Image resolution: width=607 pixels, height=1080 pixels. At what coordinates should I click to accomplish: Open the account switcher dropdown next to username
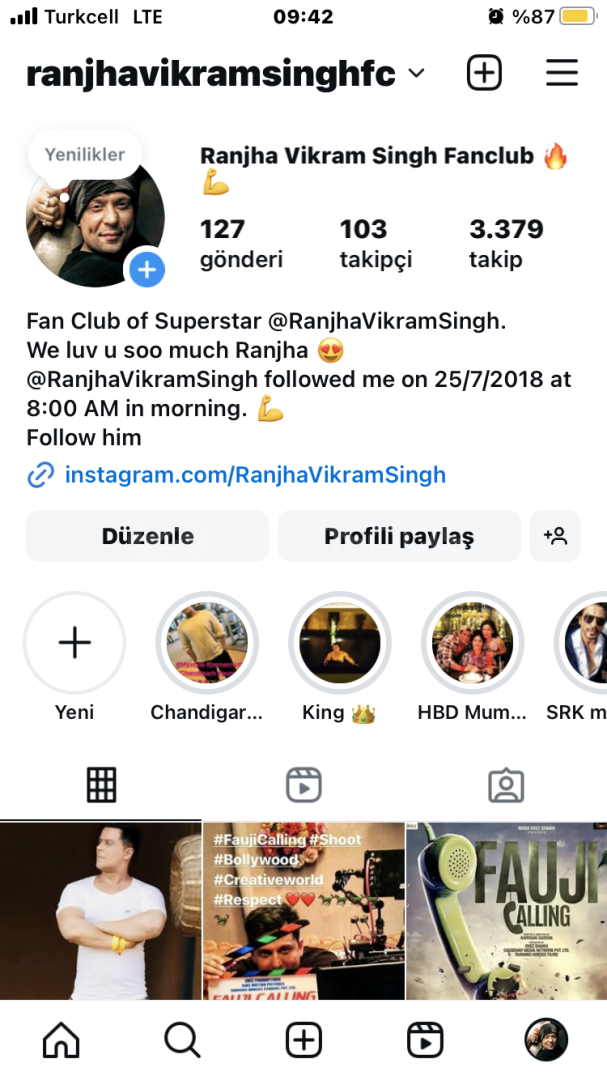[417, 74]
